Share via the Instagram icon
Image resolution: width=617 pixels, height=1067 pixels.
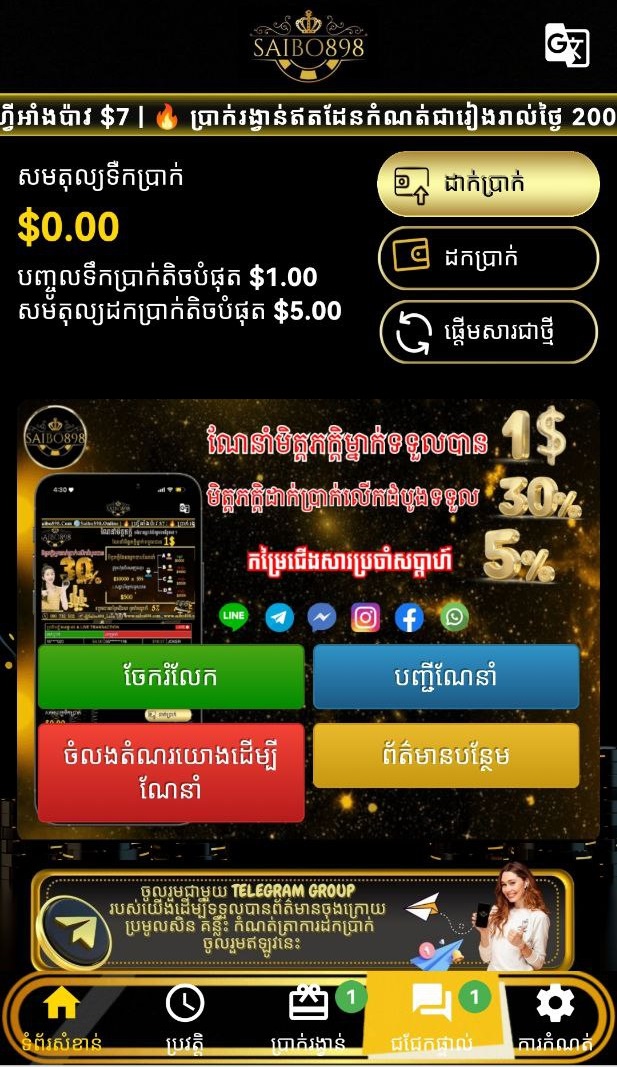tap(366, 617)
